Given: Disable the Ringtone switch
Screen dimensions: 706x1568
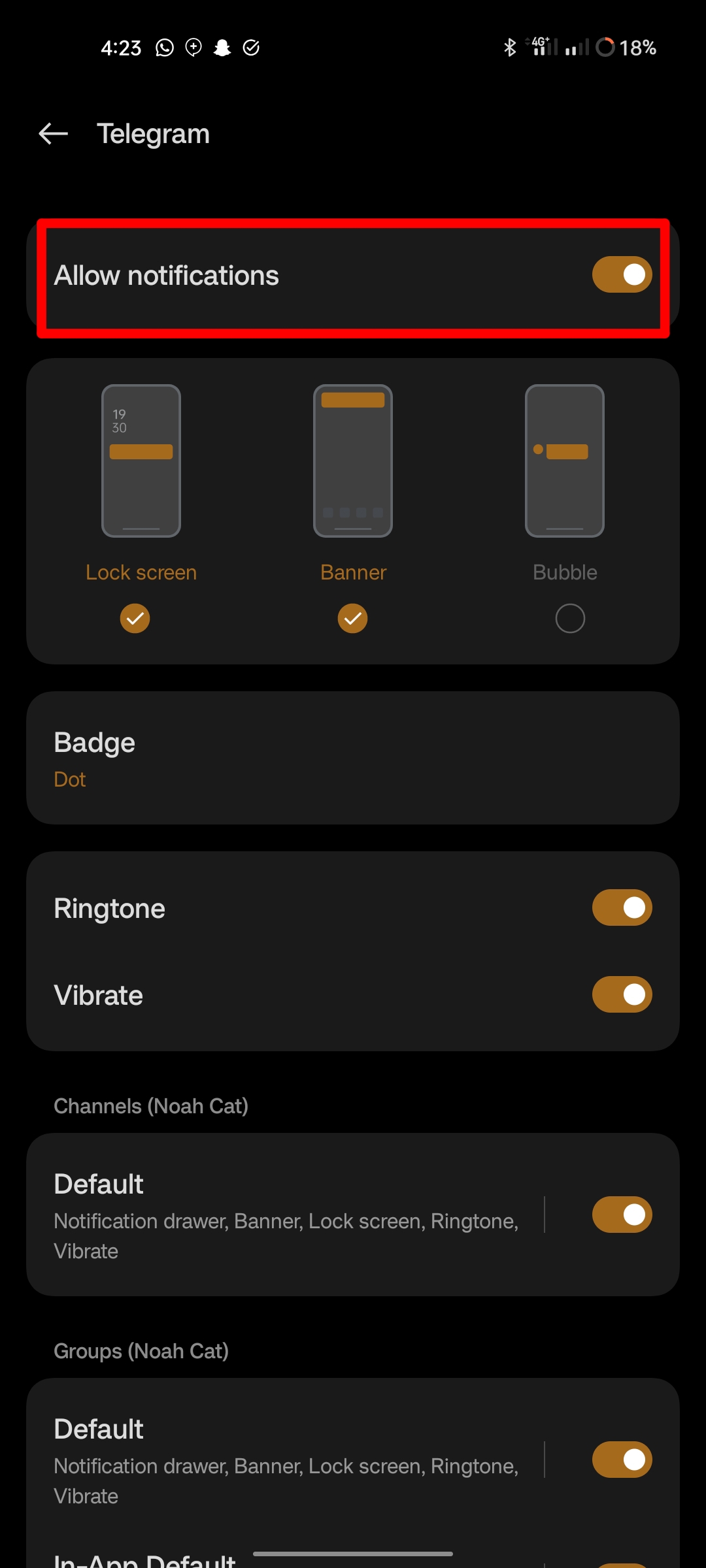Looking at the screenshot, I should (622, 907).
